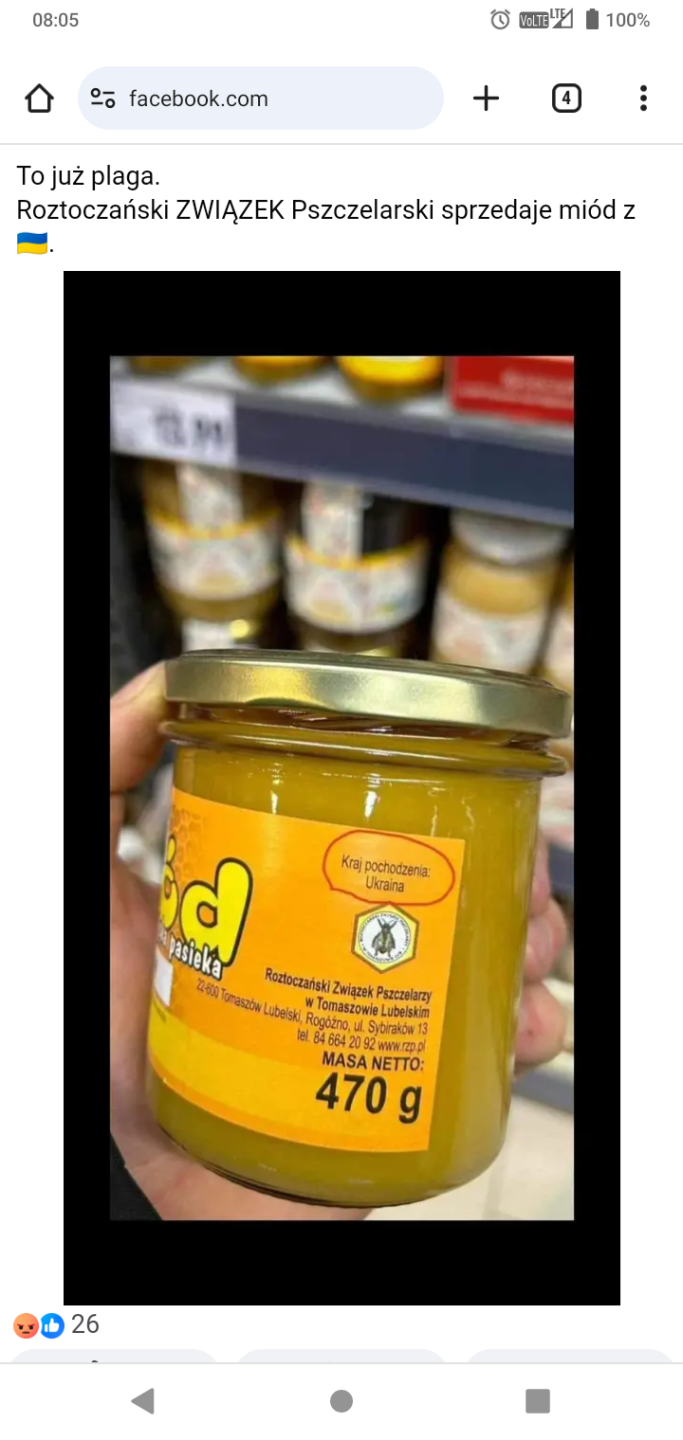Go back with the system back button
This screenshot has width=683, height=1440.
pos(143,1401)
